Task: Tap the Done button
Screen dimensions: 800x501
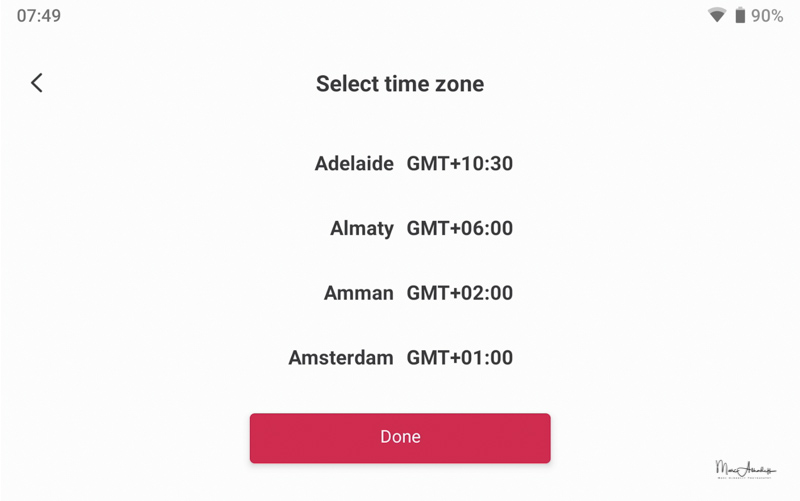Action: pos(400,438)
